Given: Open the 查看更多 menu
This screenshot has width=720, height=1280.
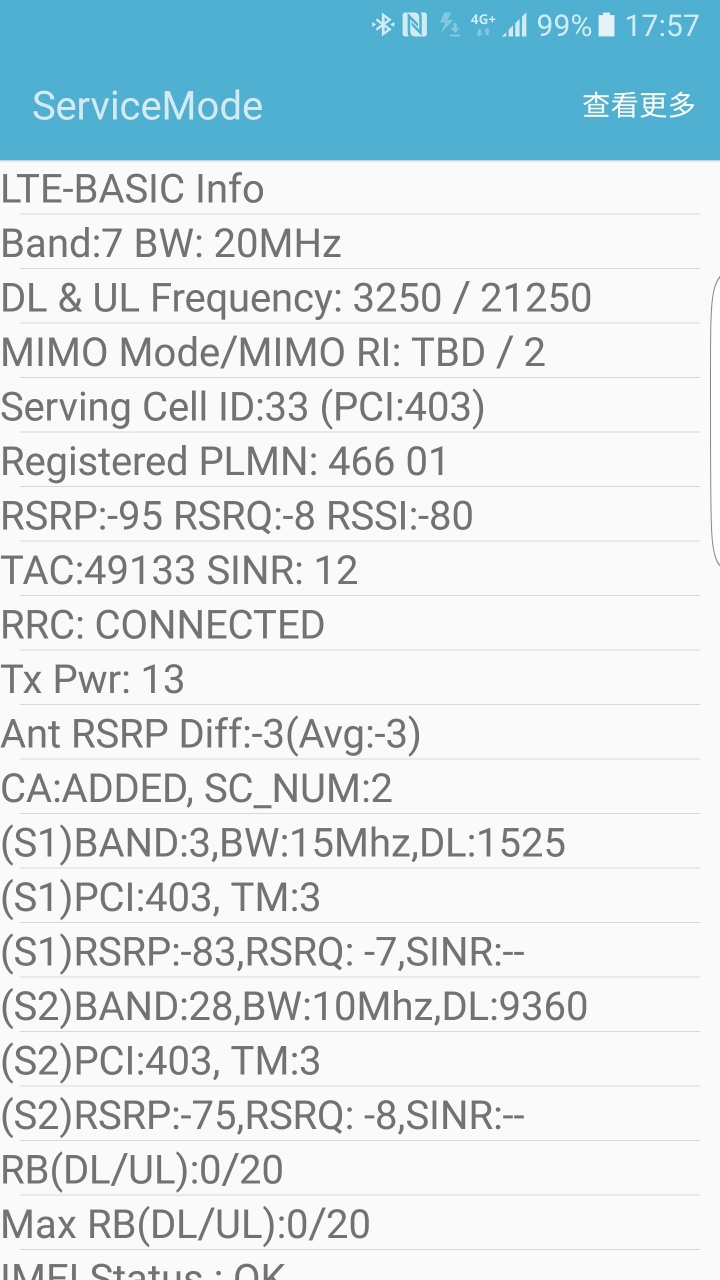Looking at the screenshot, I should coord(639,105).
